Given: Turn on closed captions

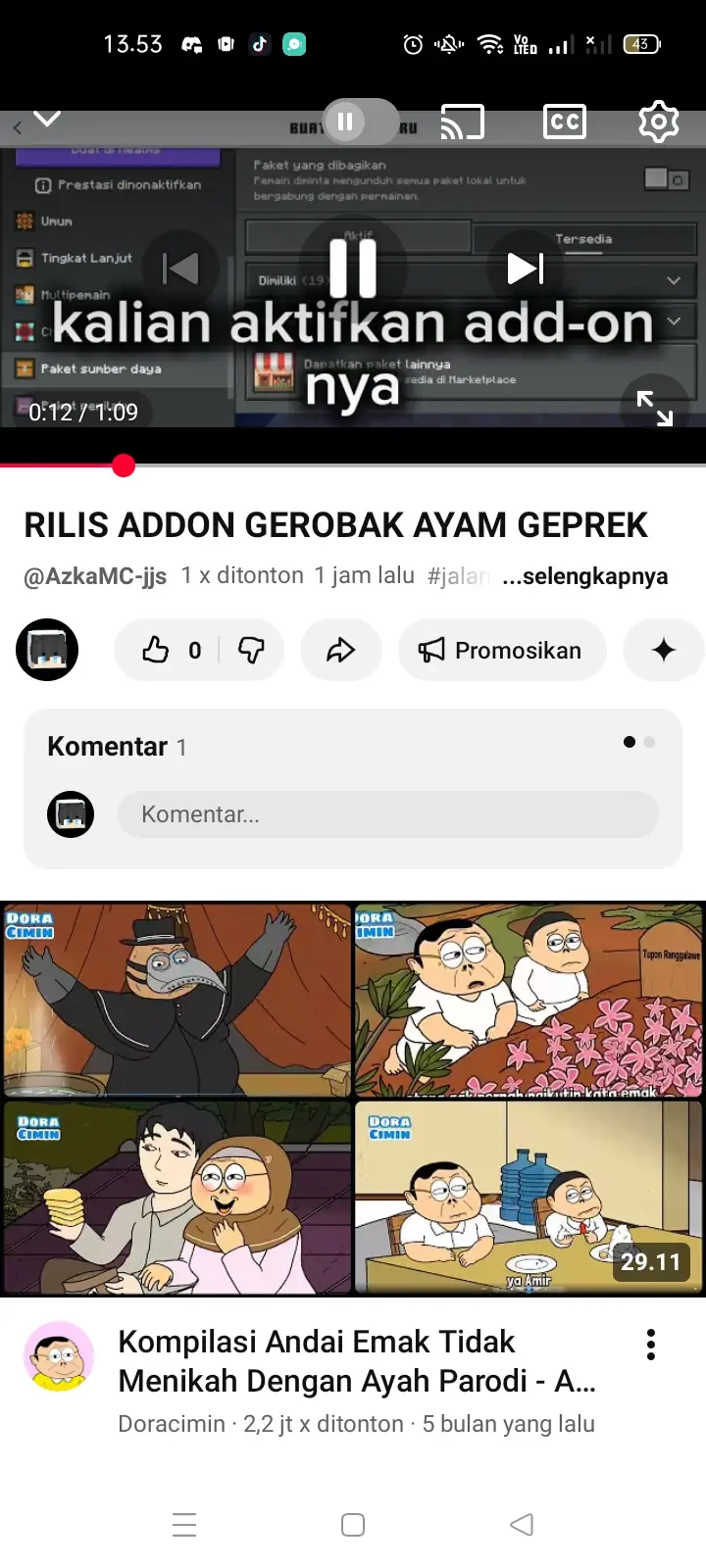Looking at the screenshot, I should (565, 122).
